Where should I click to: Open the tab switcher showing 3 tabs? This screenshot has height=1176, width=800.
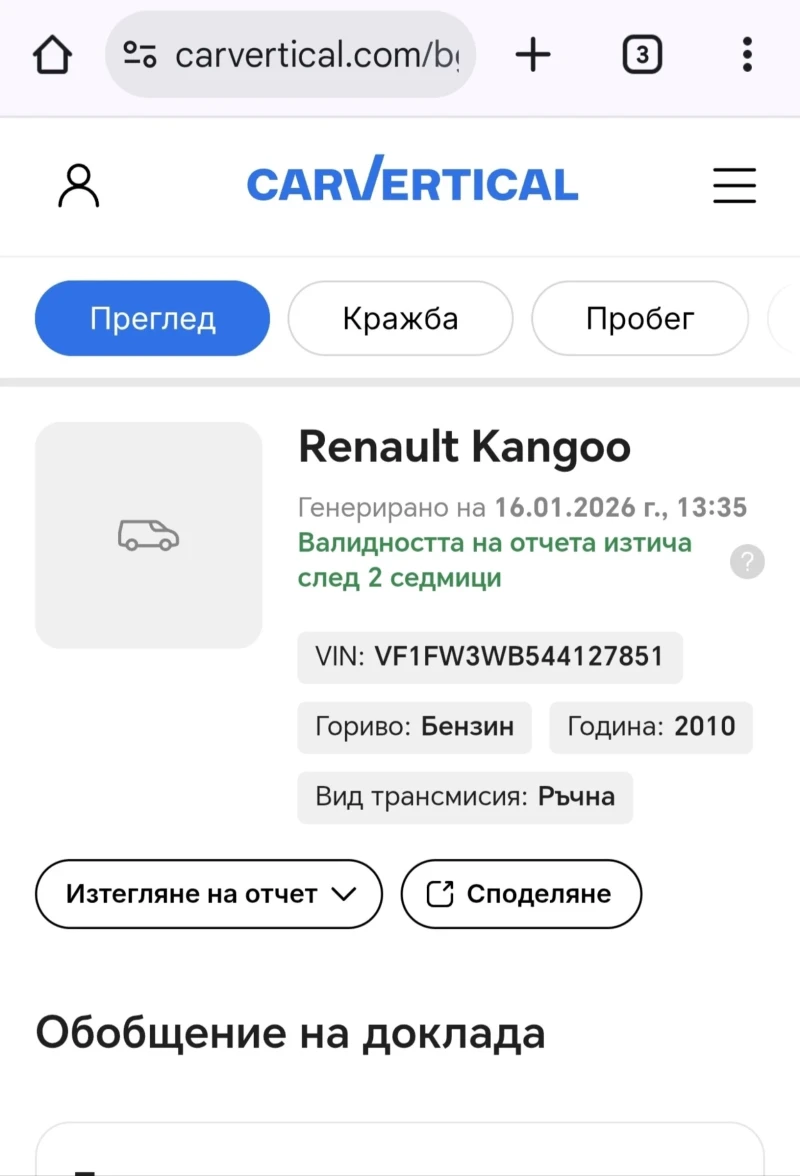click(x=642, y=55)
